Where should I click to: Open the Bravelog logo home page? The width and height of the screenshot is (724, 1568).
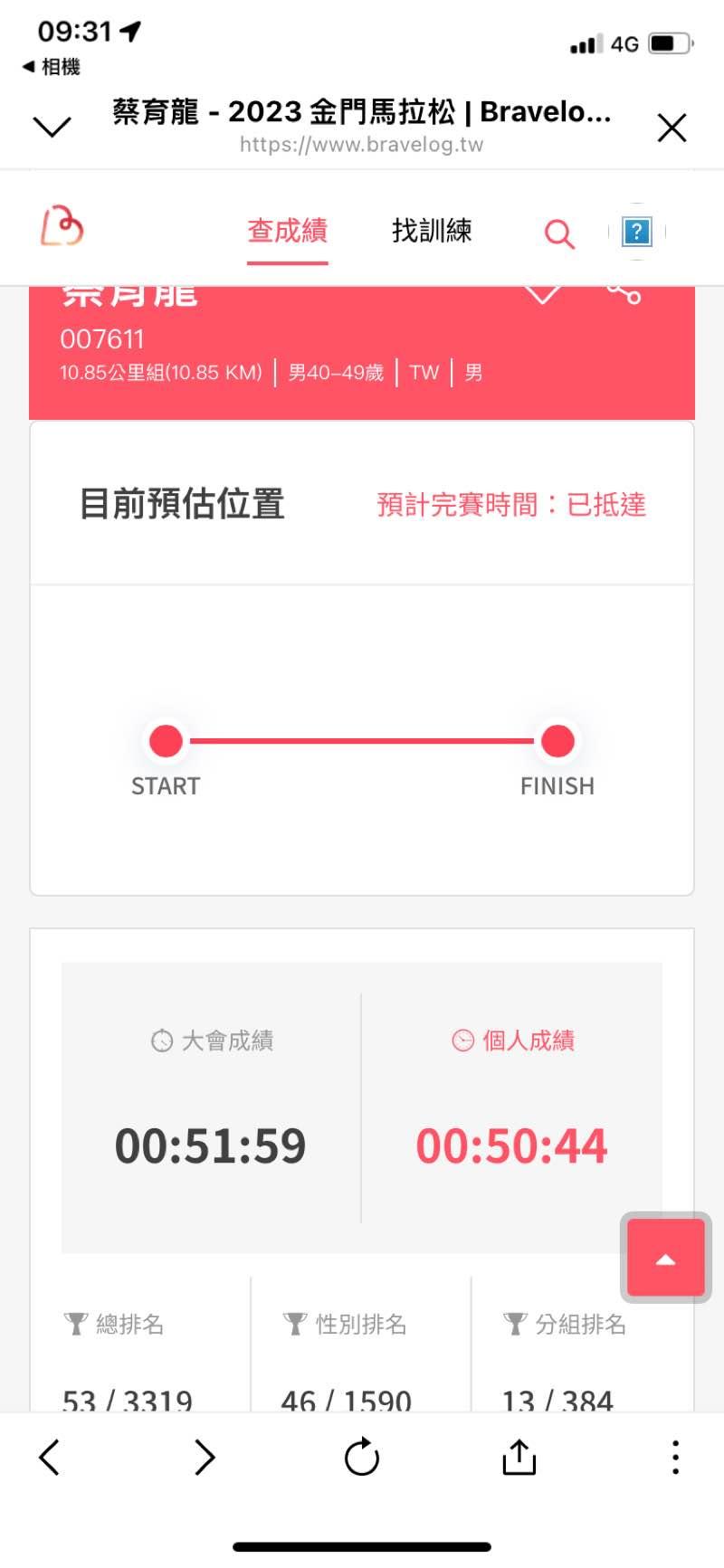tap(62, 226)
